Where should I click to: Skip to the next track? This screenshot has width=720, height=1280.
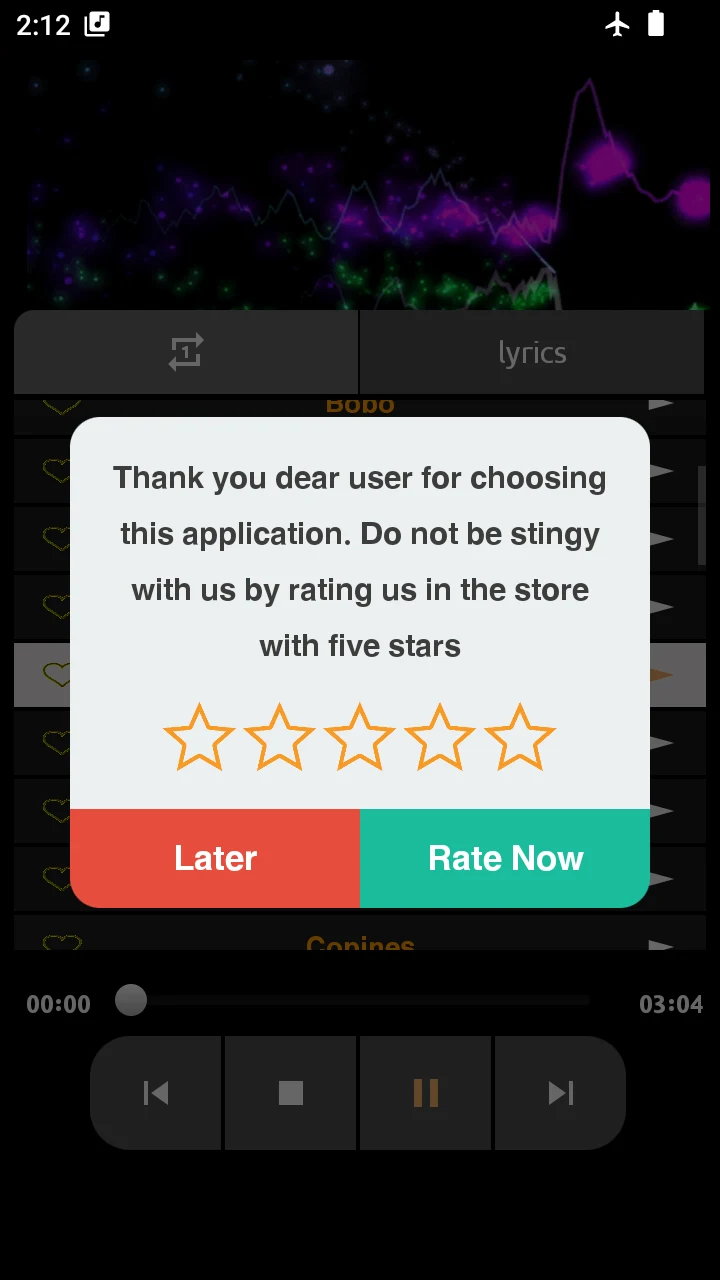click(x=561, y=1093)
